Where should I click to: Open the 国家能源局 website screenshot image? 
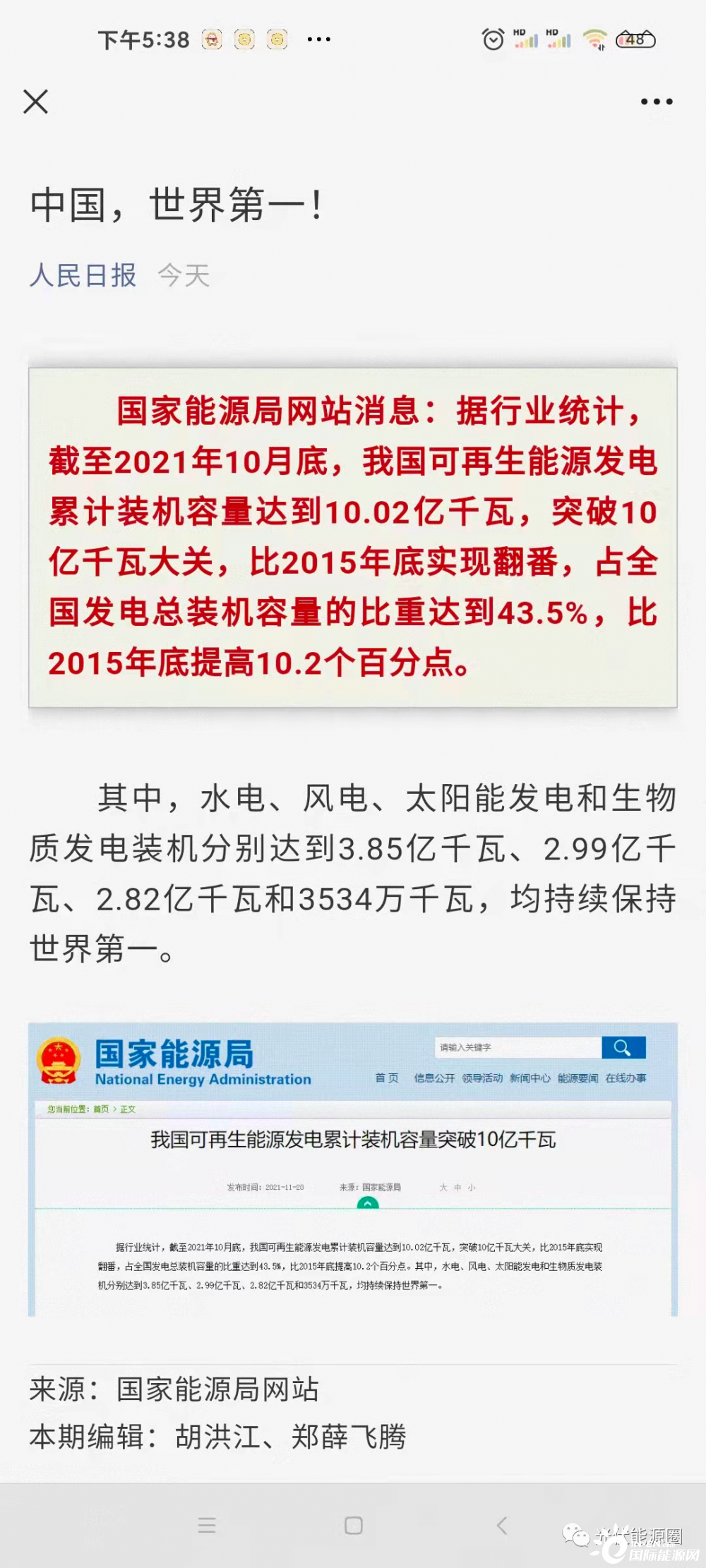tap(353, 1169)
